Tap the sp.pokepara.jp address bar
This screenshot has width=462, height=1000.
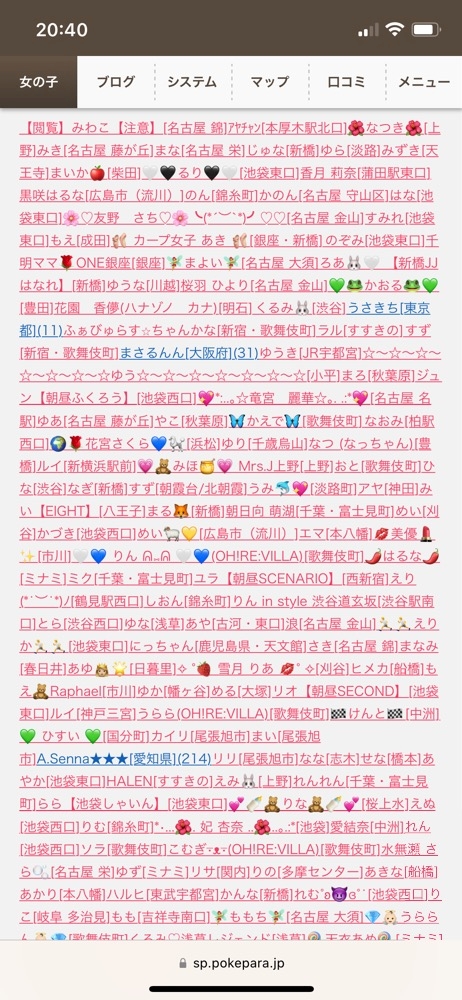click(x=231, y=962)
